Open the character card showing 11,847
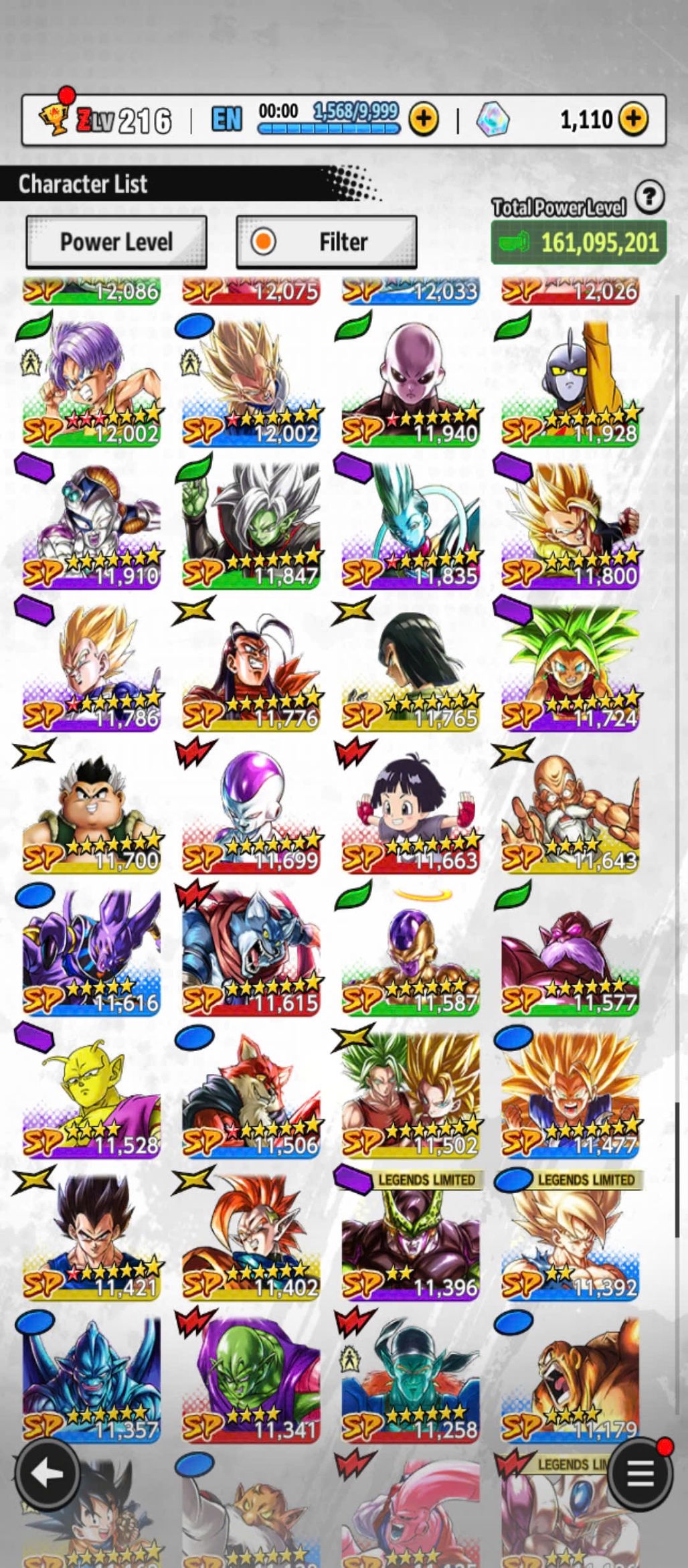Screen dimensions: 688x1568 [x=250, y=524]
